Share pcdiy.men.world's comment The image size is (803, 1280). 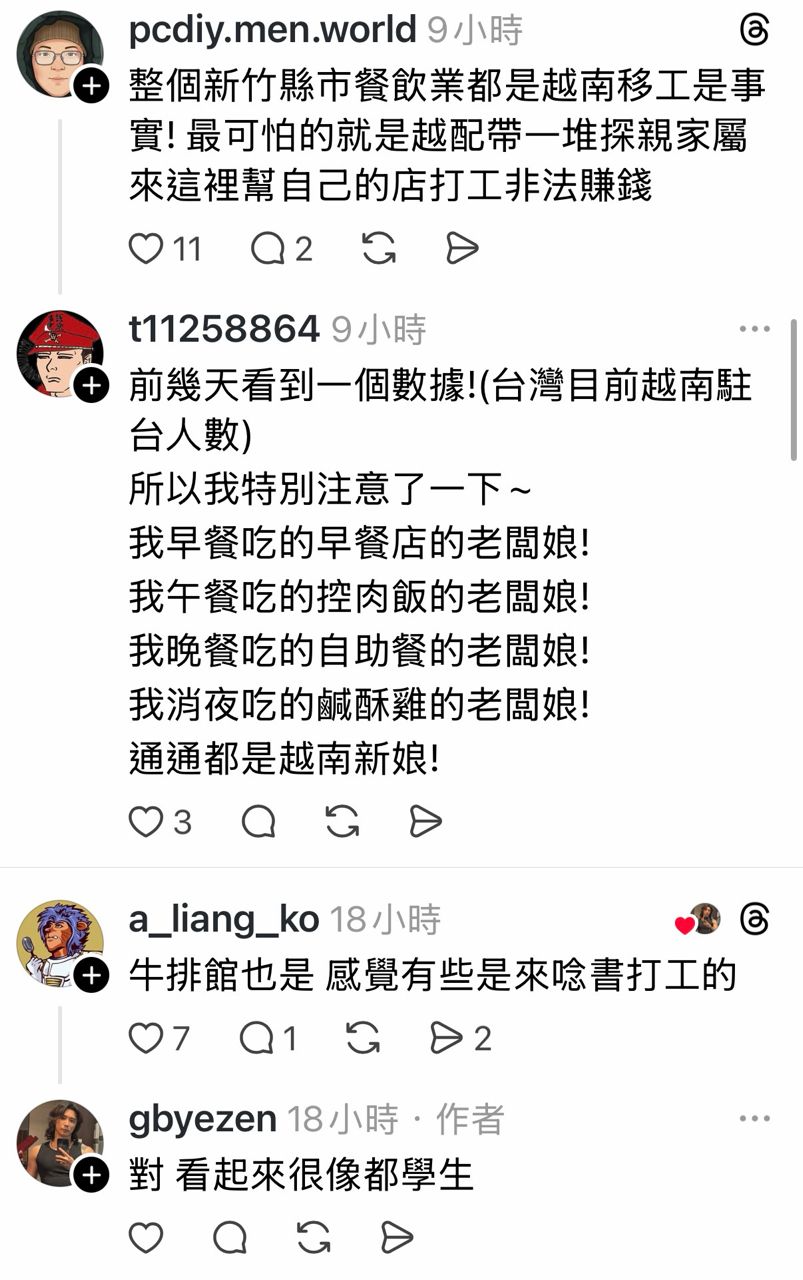(x=461, y=248)
